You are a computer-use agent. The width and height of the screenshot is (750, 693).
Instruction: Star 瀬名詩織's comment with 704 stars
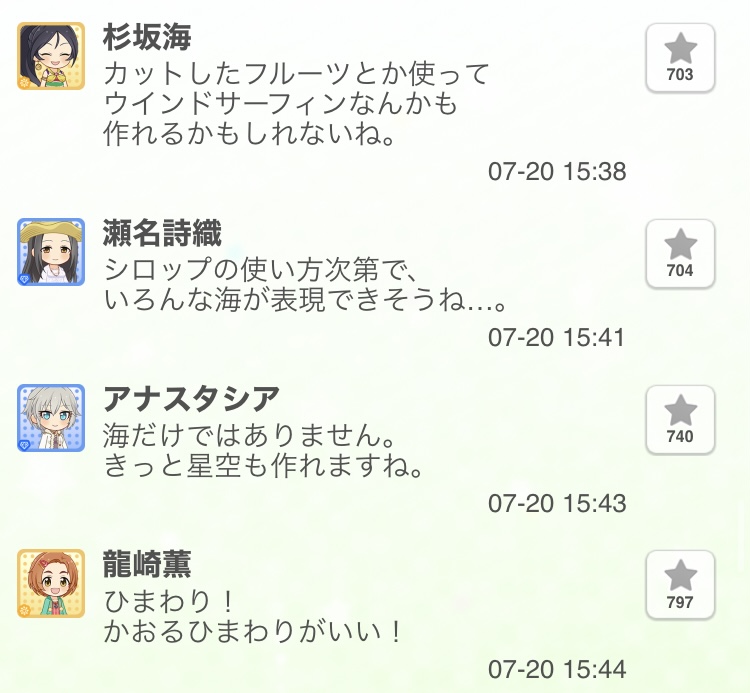(680, 253)
